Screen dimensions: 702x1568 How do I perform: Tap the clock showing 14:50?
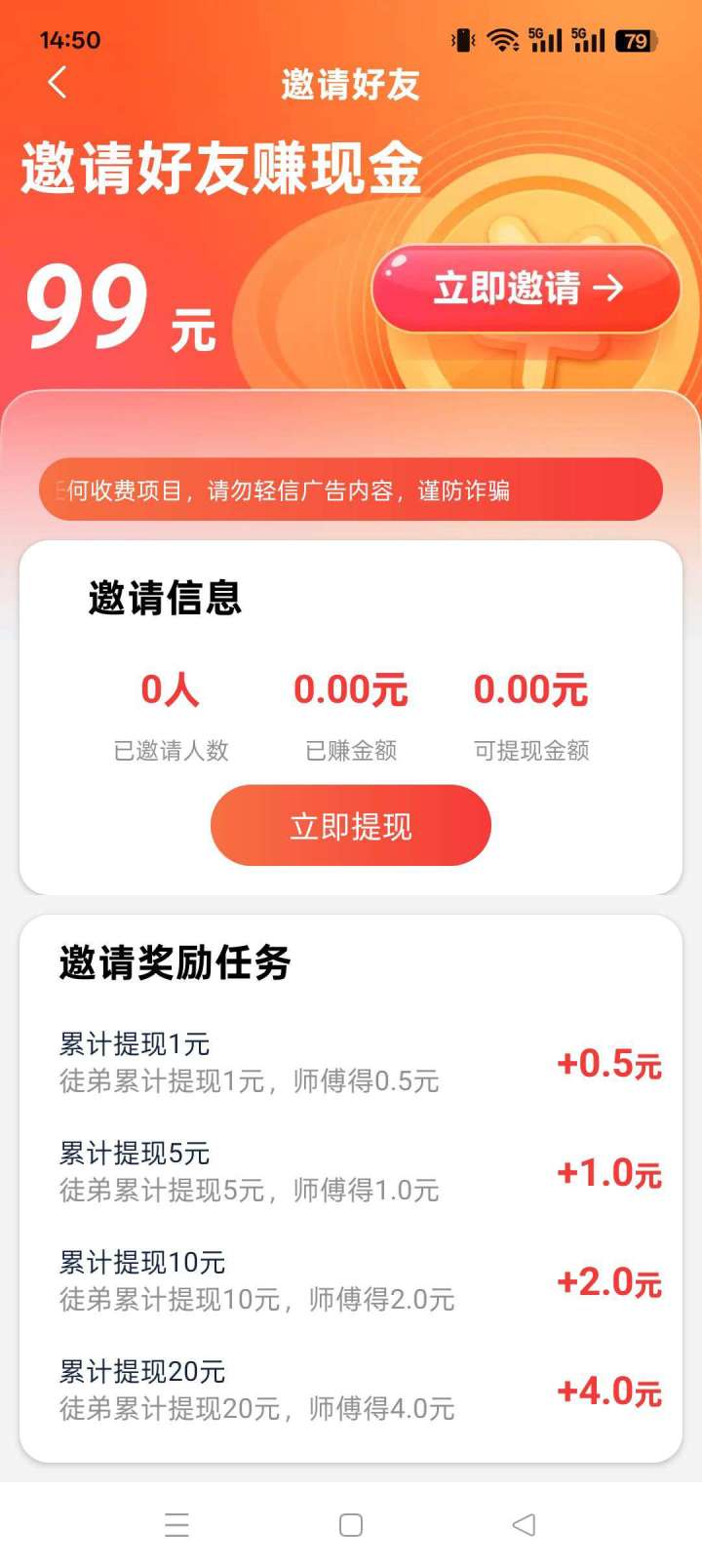pyautogui.click(x=70, y=41)
